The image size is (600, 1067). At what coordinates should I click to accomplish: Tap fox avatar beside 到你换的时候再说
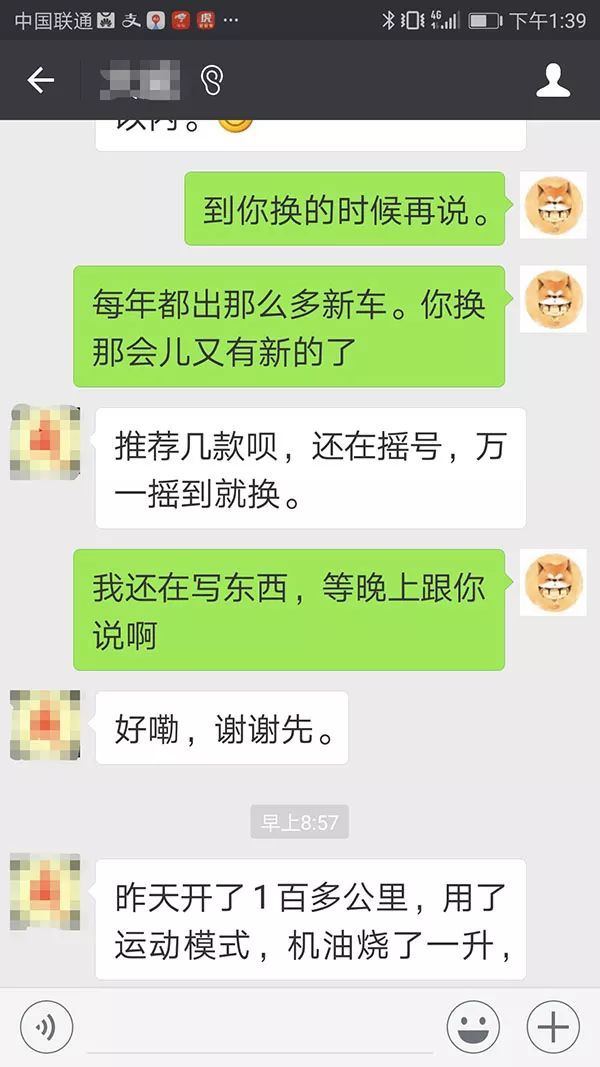pyautogui.click(x=553, y=205)
